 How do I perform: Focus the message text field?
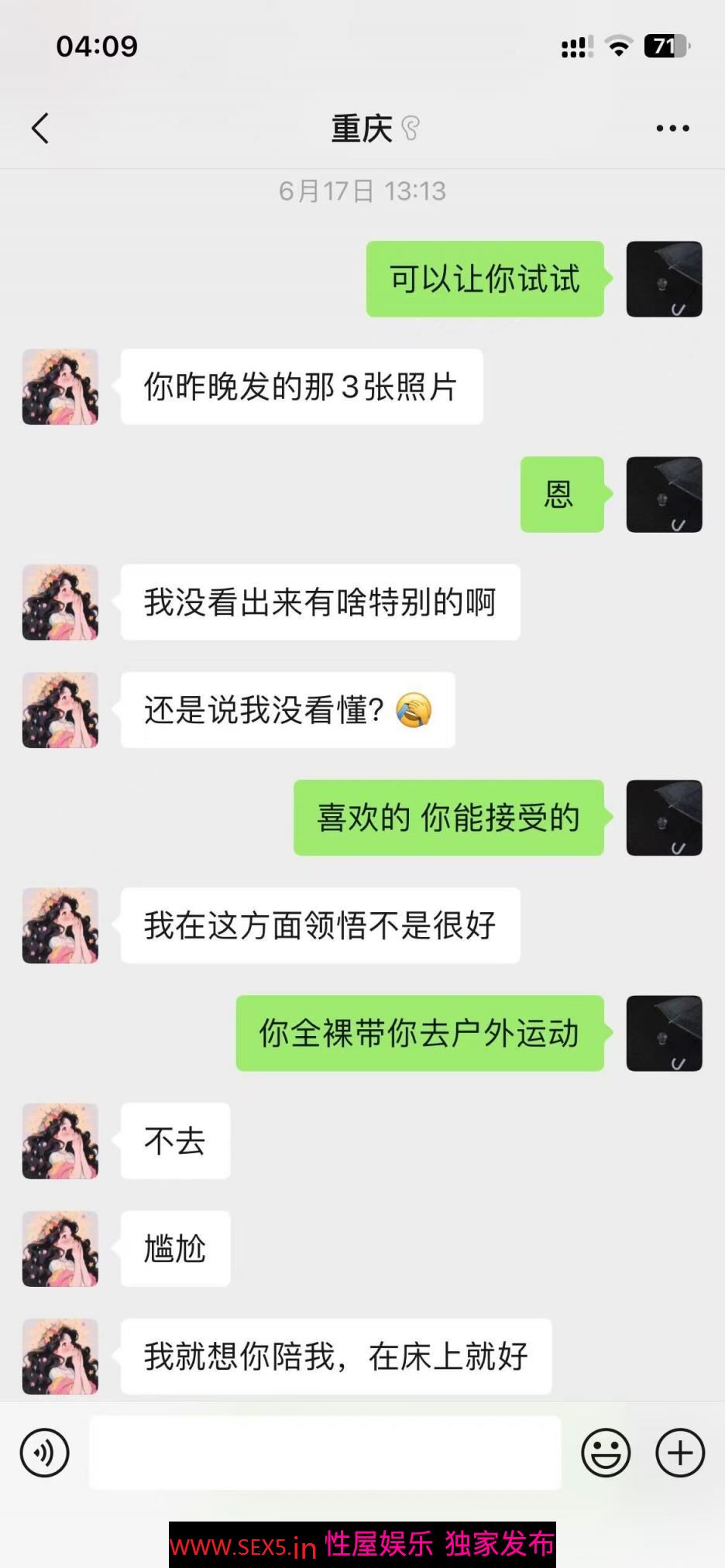(325, 1453)
